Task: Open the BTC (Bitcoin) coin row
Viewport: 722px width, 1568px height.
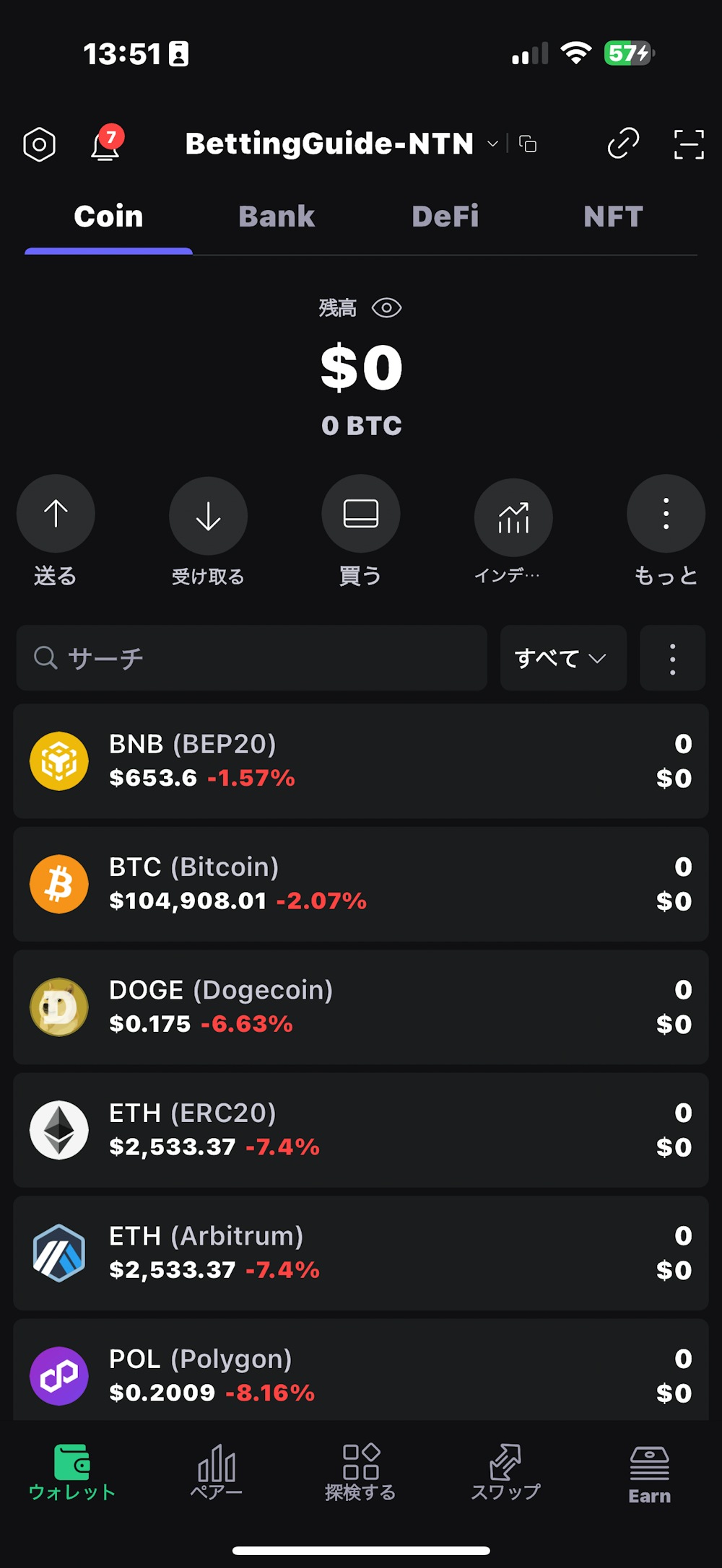Action: coord(361,884)
